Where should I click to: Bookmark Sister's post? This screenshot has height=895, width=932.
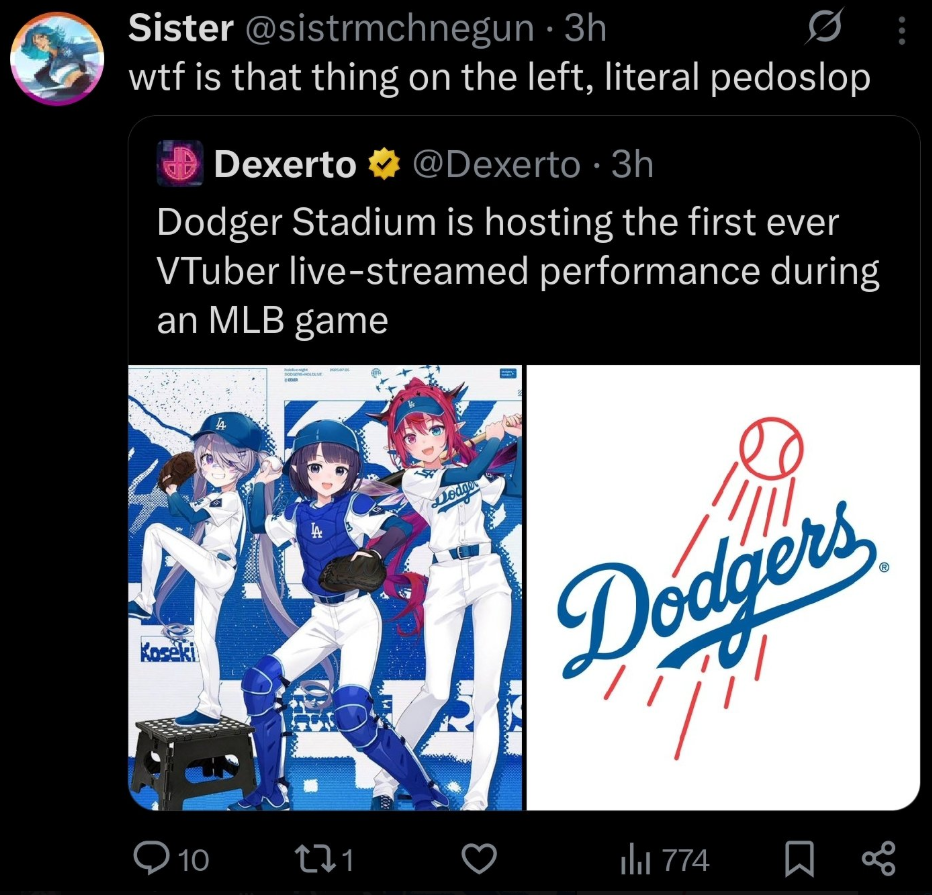point(796,859)
